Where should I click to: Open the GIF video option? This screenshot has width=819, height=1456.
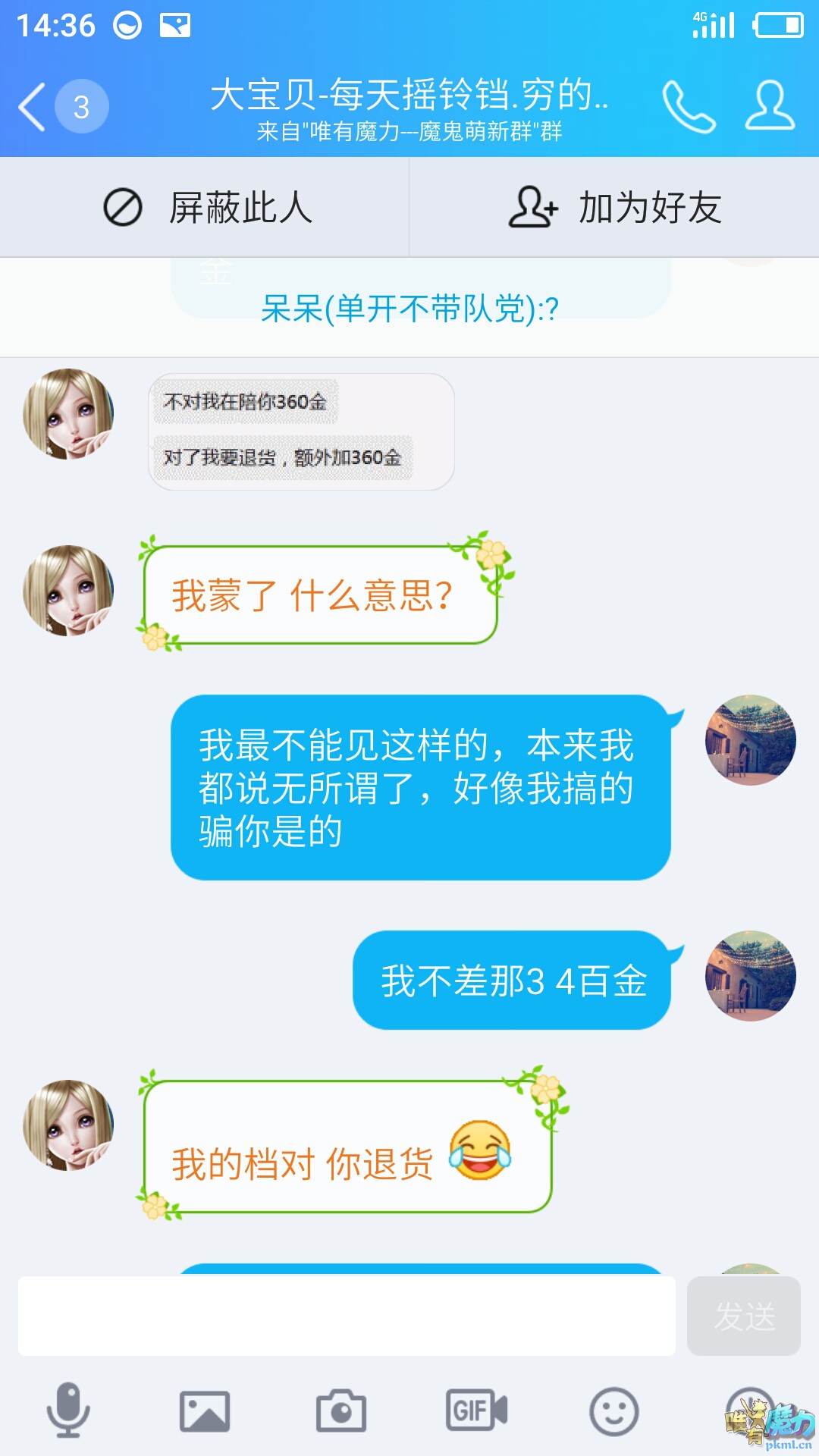[x=477, y=1411]
